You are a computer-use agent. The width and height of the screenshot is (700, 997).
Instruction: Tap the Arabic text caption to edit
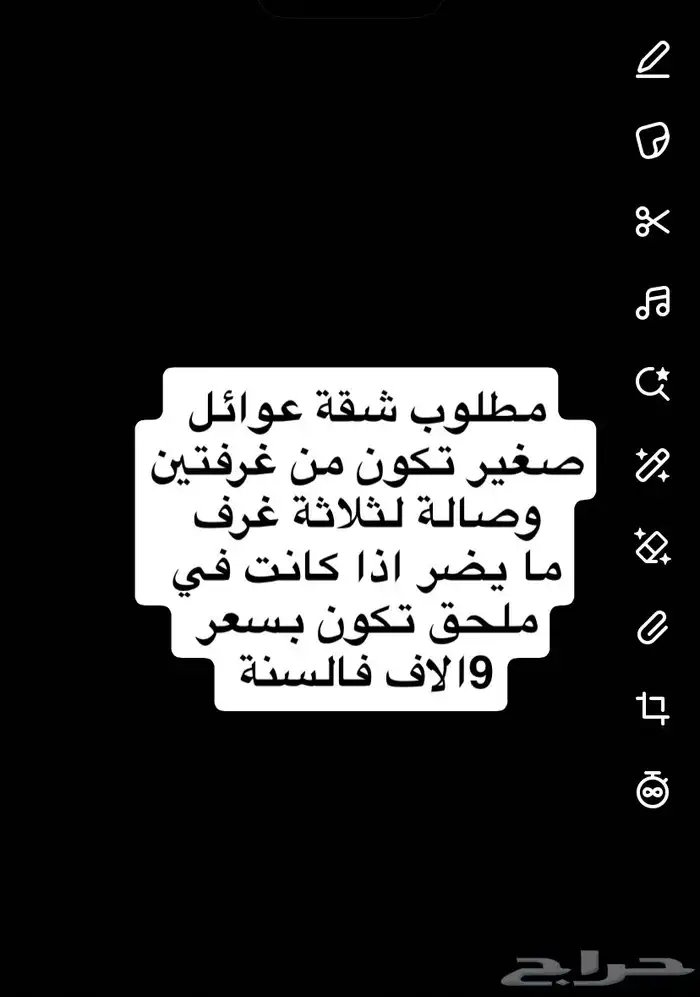[366, 539]
